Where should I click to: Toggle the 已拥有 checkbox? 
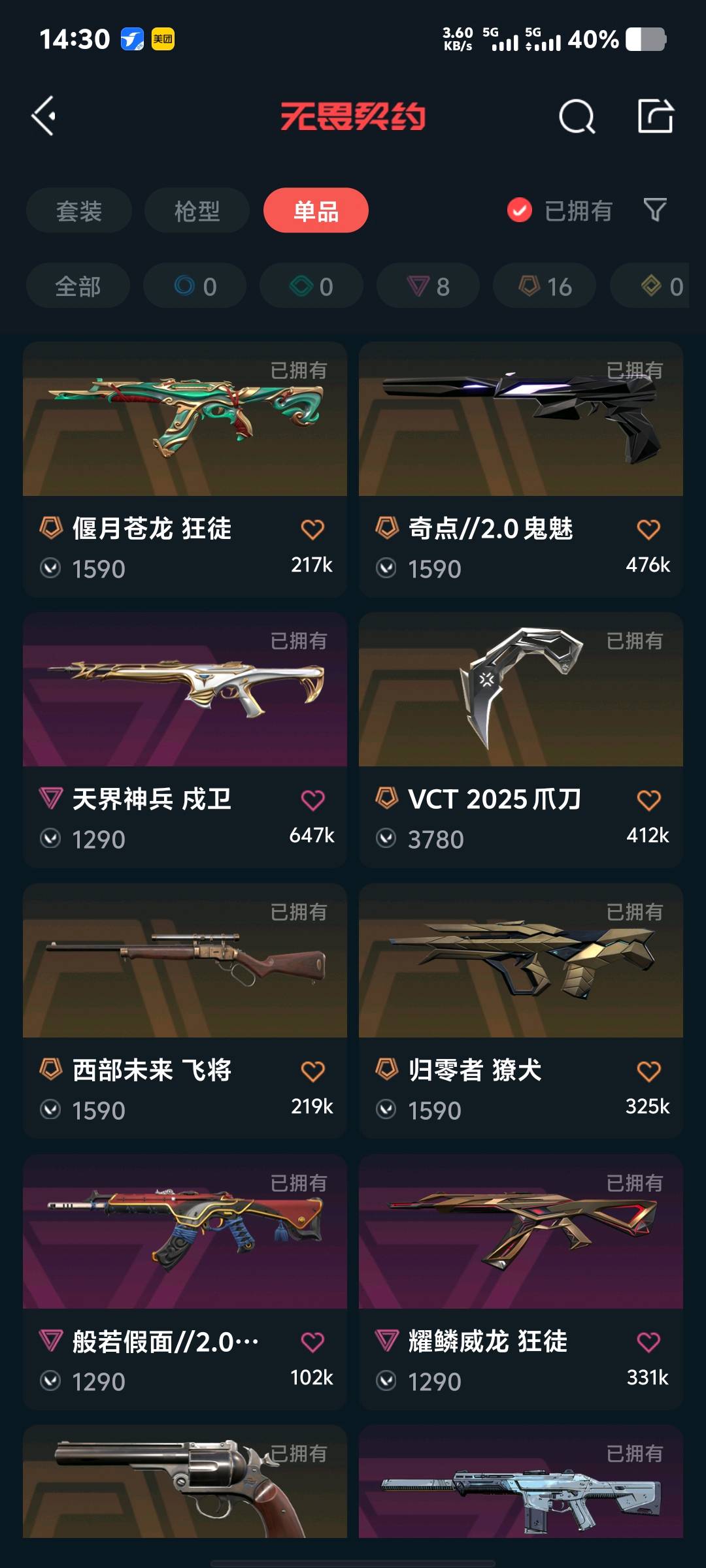pyautogui.click(x=520, y=210)
